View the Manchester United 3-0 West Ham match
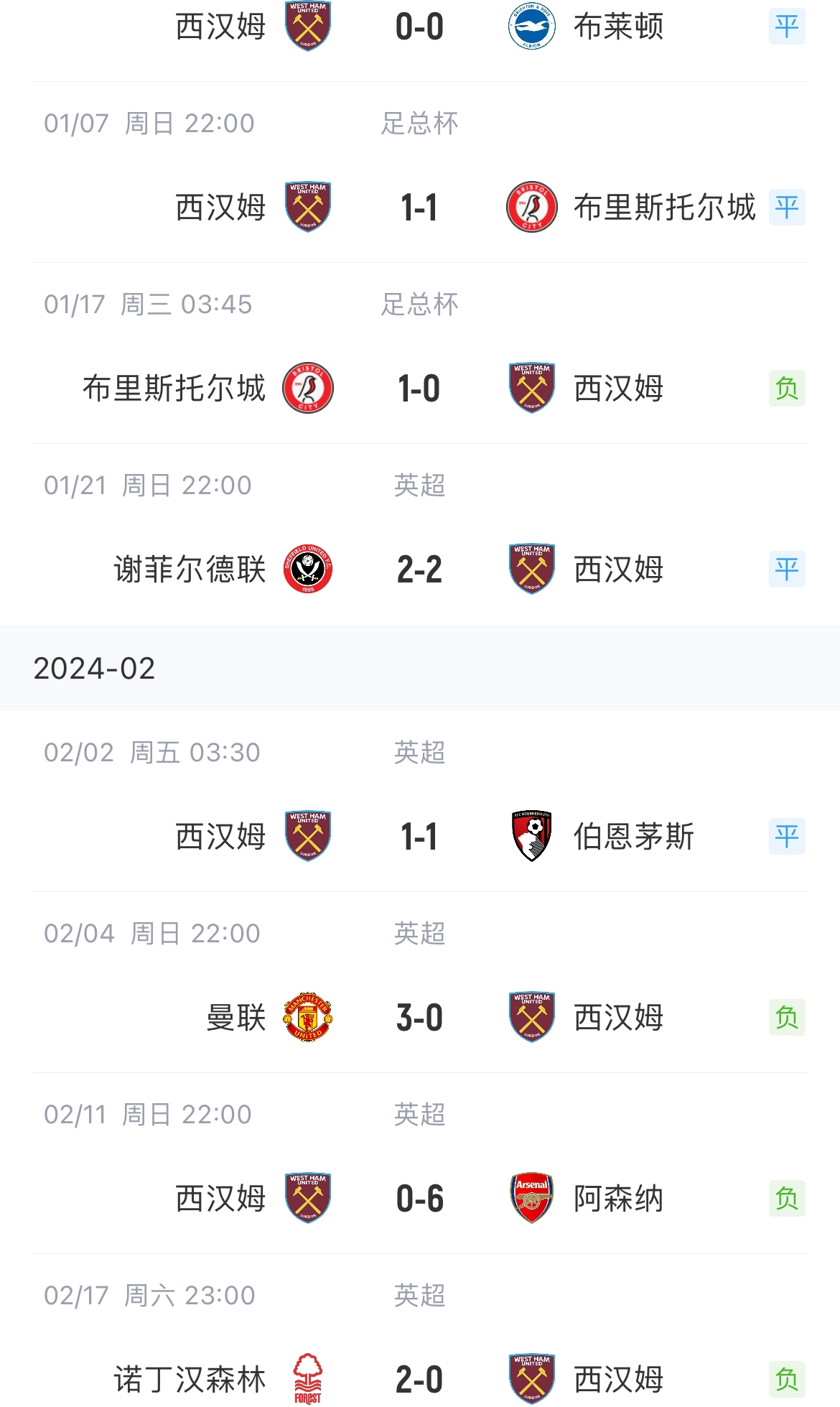Screen dimensions: 840x1407 pos(419,1018)
